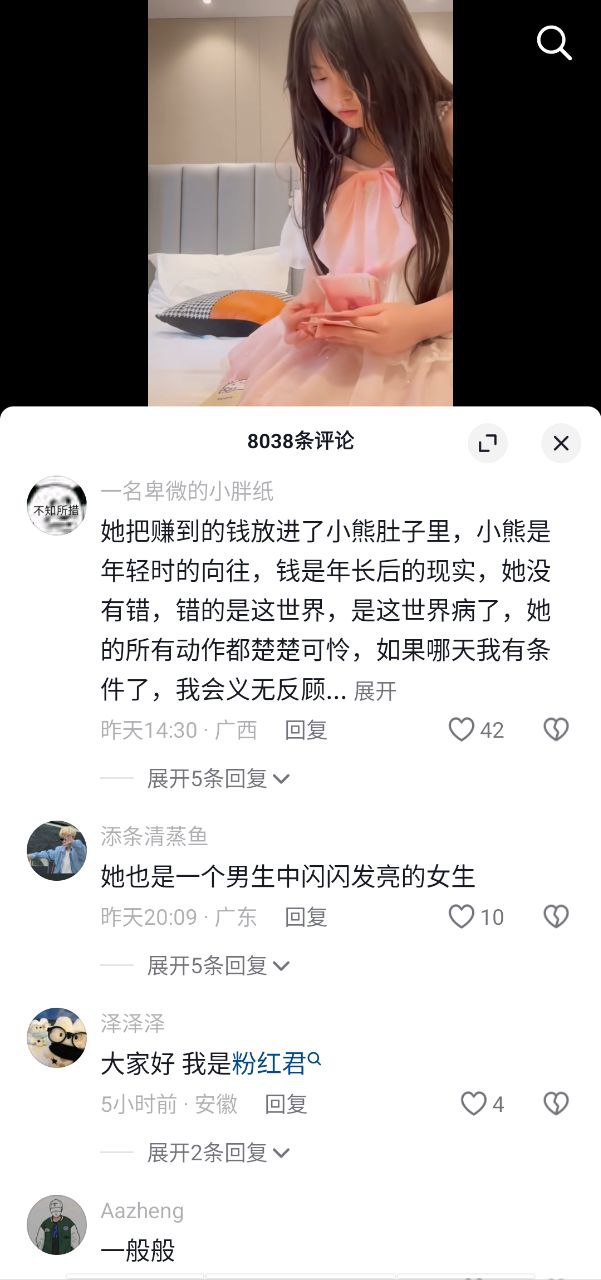
Task: Expand 2 replies under 泽泽泽's comment
Action: click(x=219, y=1152)
